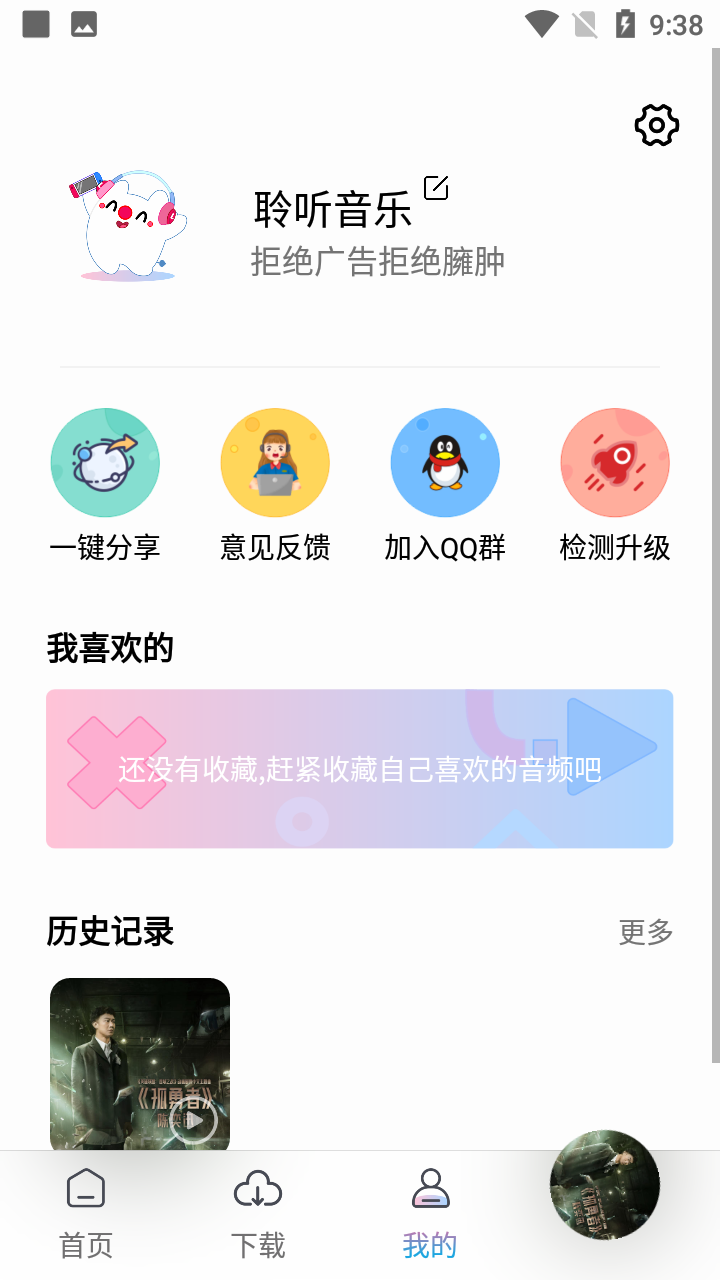
Task: Switch to the 首页 tab
Action: pos(85,1245)
